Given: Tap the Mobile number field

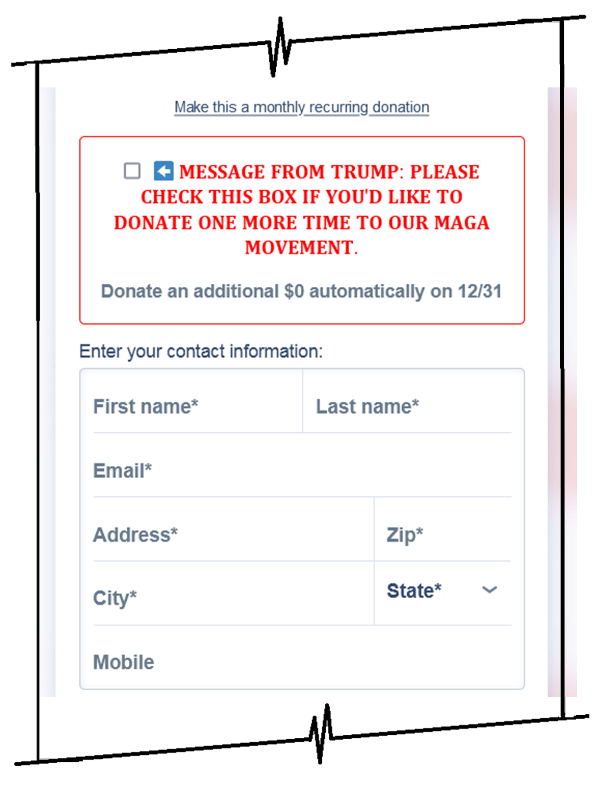Looking at the screenshot, I should tap(300, 662).
